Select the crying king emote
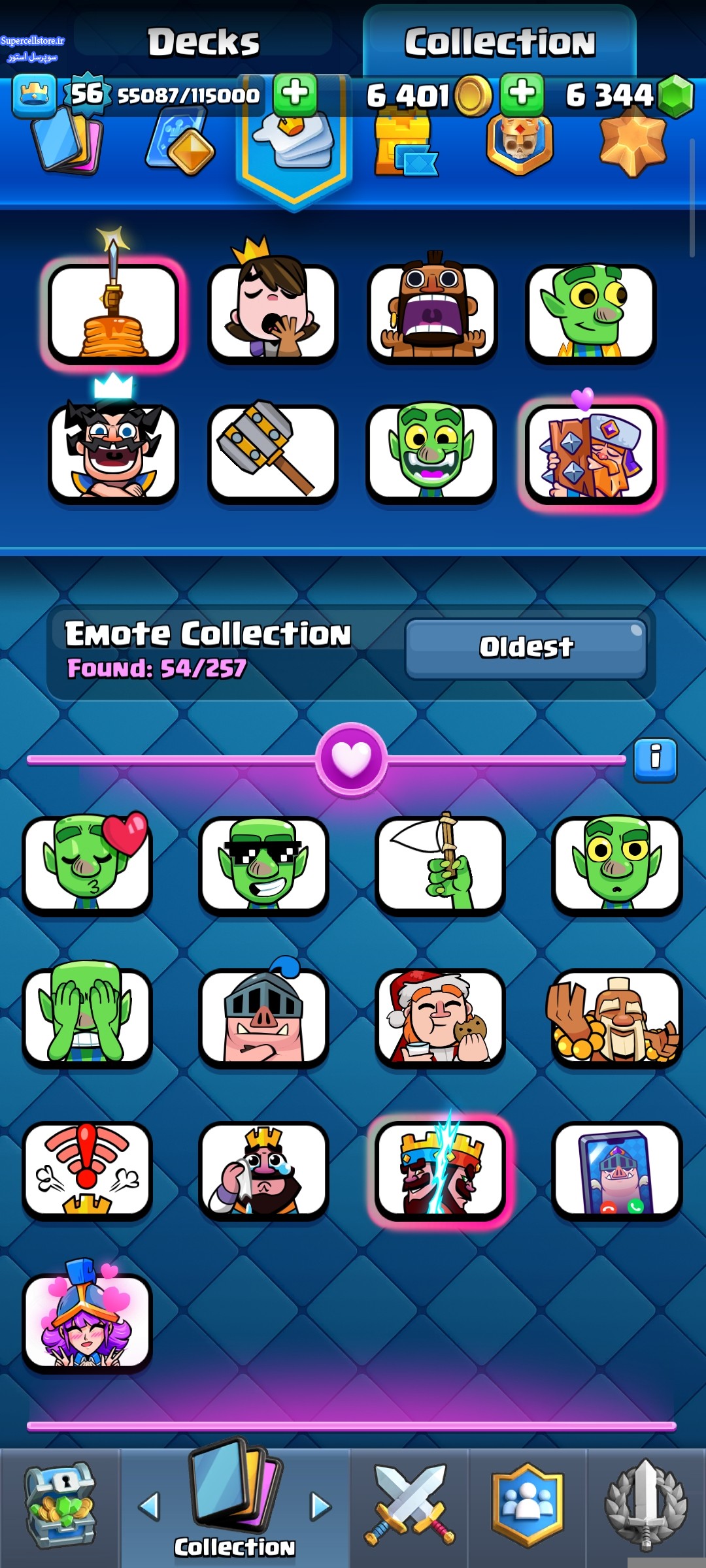Image resolution: width=706 pixels, height=1568 pixels. [x=263, y=1169]
